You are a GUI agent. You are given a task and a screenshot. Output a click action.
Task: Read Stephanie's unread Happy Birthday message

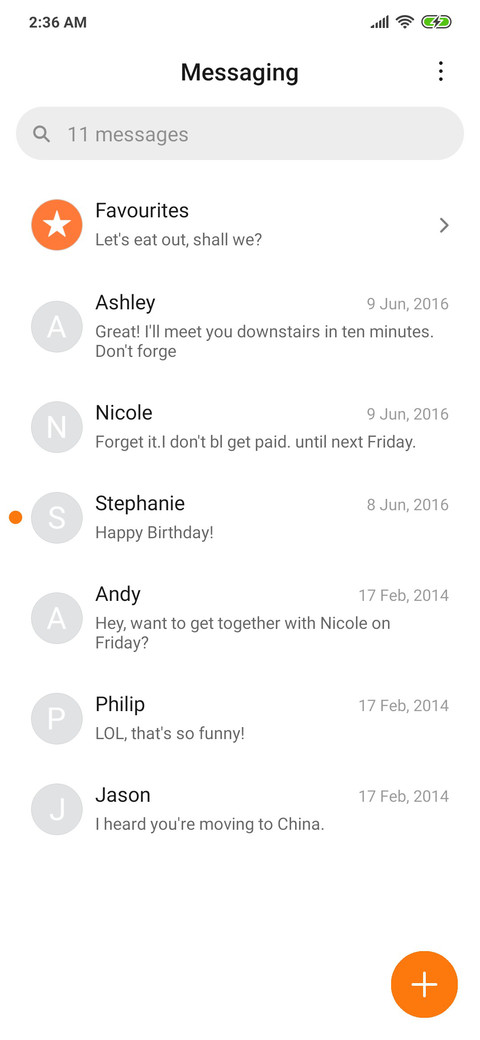click(x=240, y=517)
